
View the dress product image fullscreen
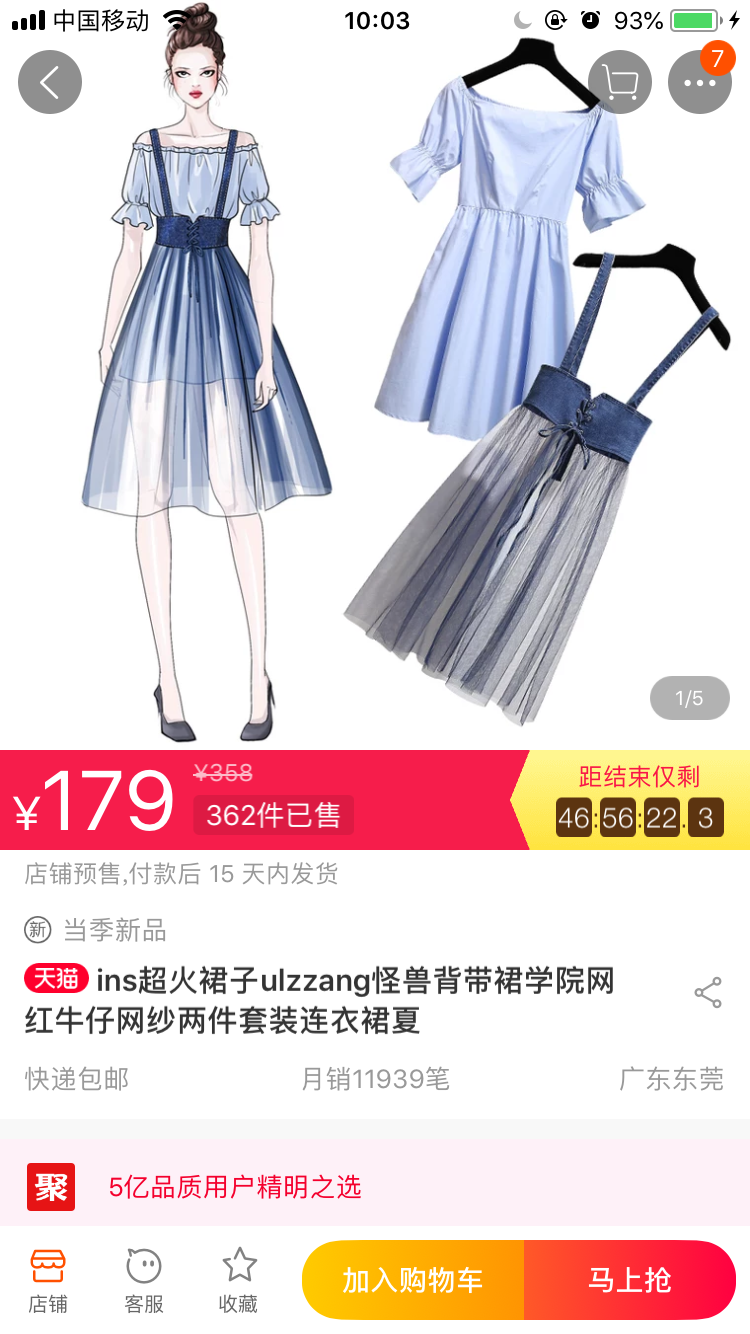(375, 400)
